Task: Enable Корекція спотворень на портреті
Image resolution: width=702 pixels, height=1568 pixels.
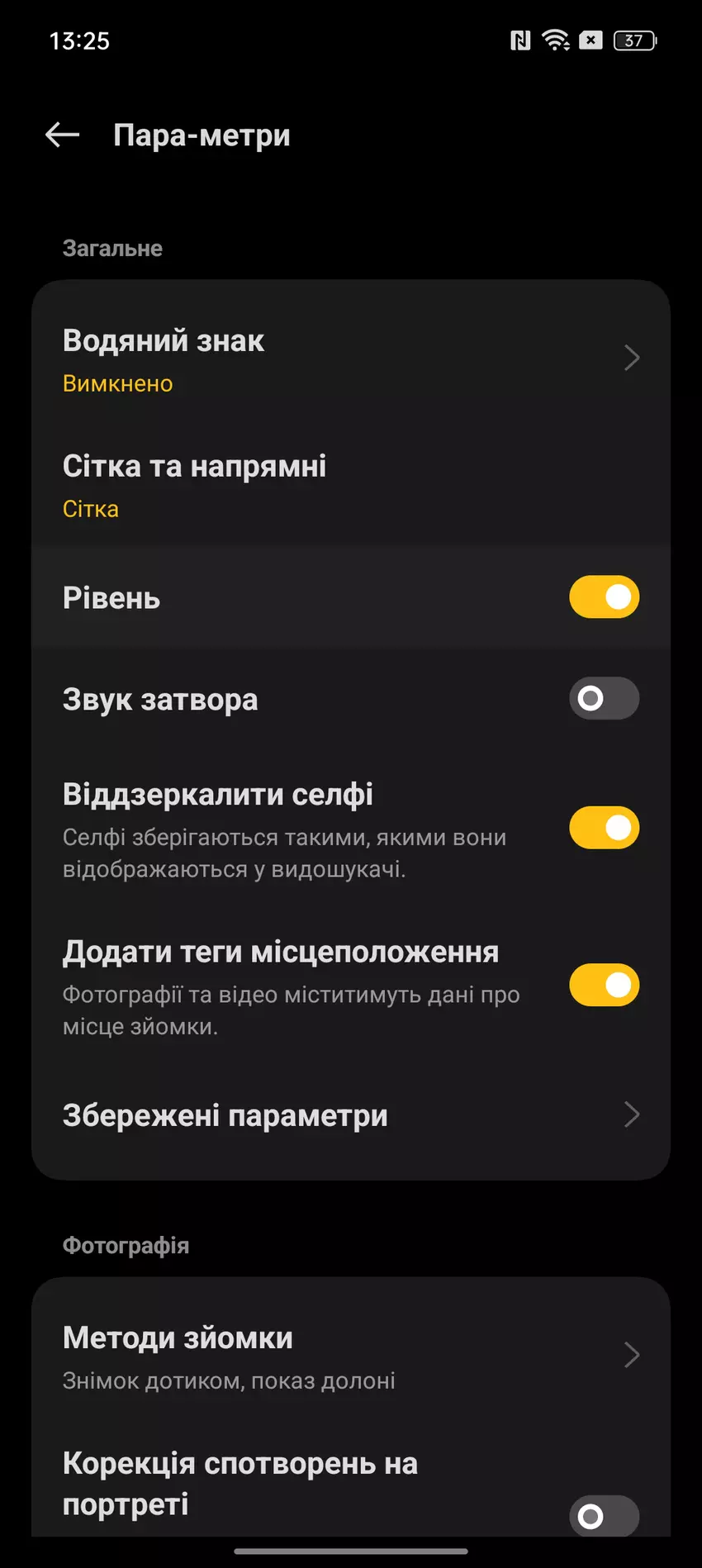Action: coord(604,1514)
